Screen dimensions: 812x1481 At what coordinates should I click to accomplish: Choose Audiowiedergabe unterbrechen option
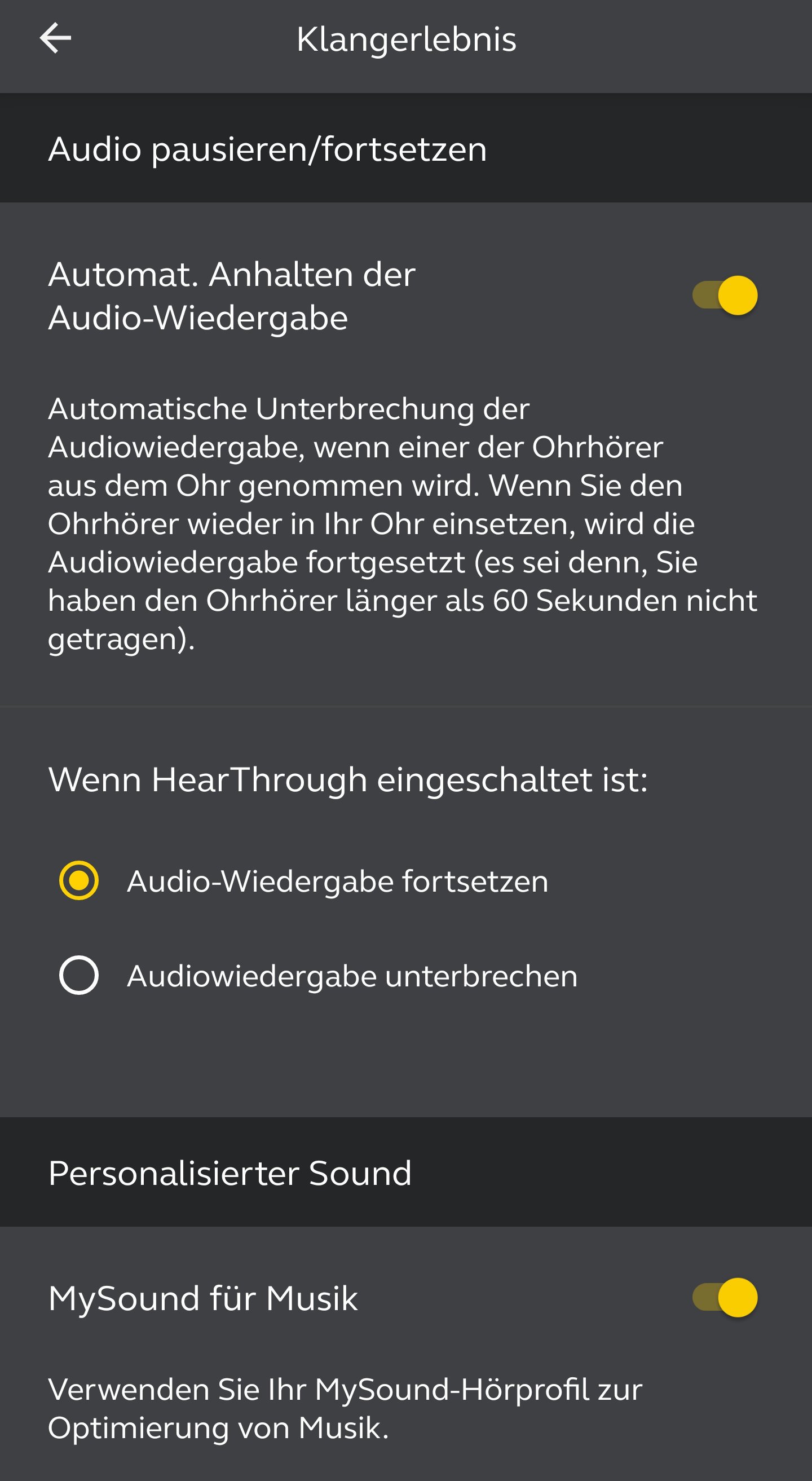click(x=80, y=975)
